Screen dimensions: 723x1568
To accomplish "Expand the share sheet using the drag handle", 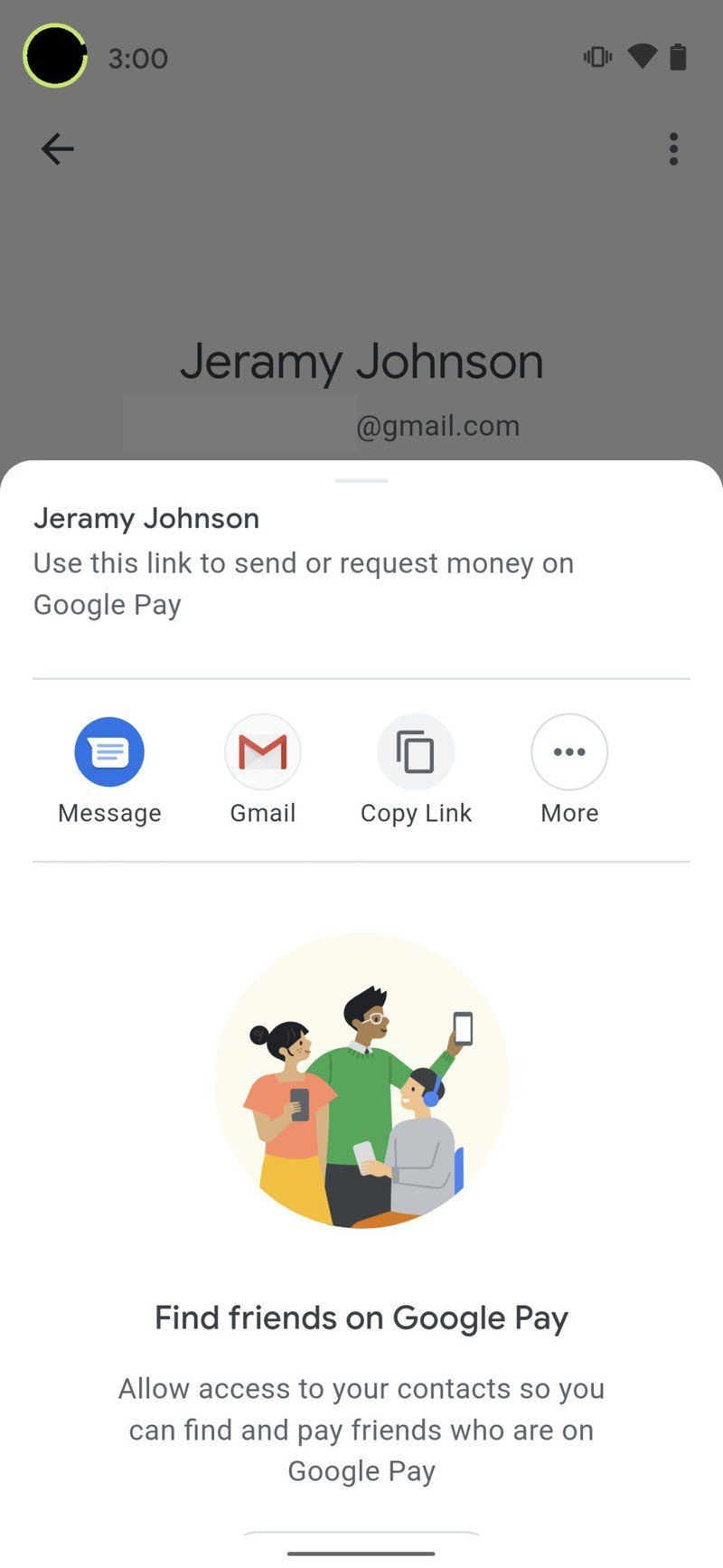I will [x=361, y=479].
